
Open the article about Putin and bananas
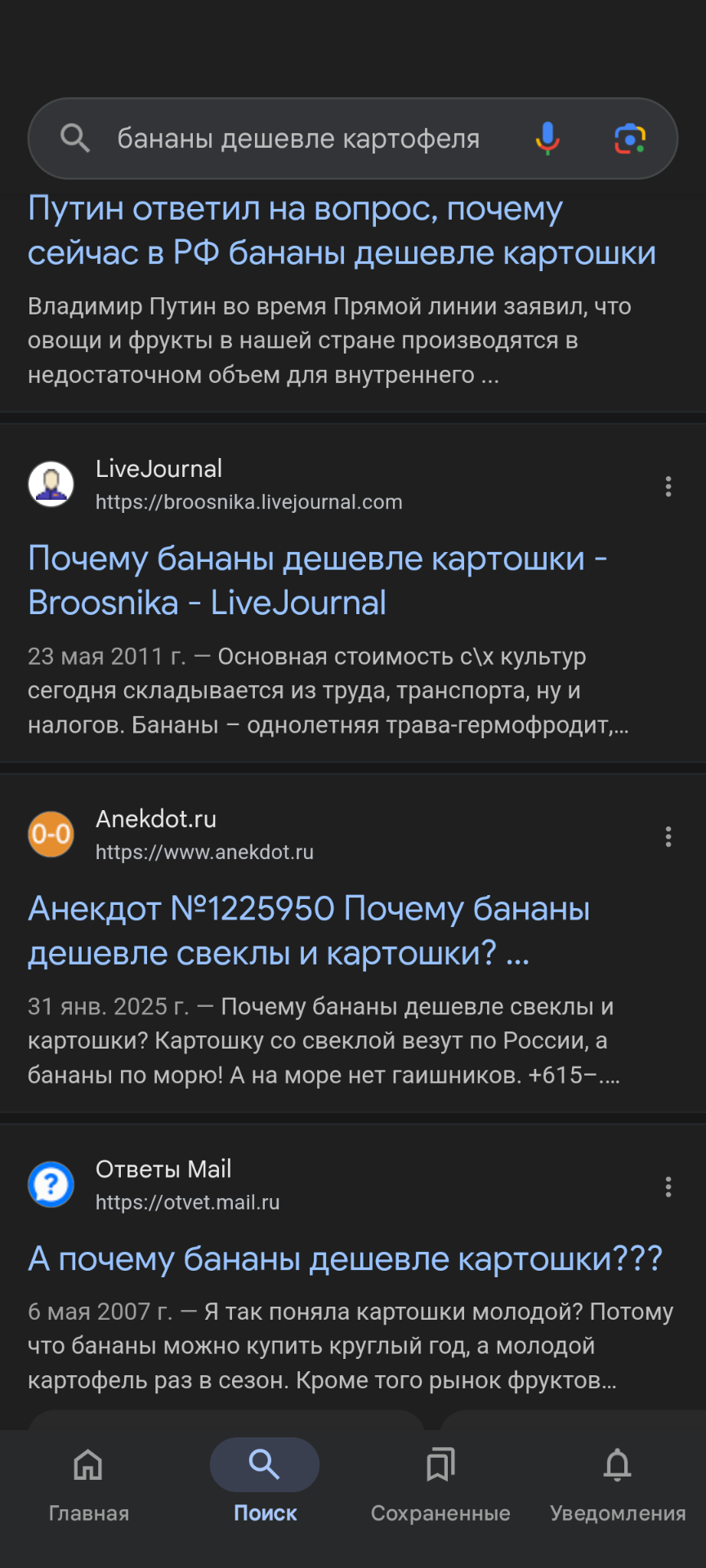342,231
